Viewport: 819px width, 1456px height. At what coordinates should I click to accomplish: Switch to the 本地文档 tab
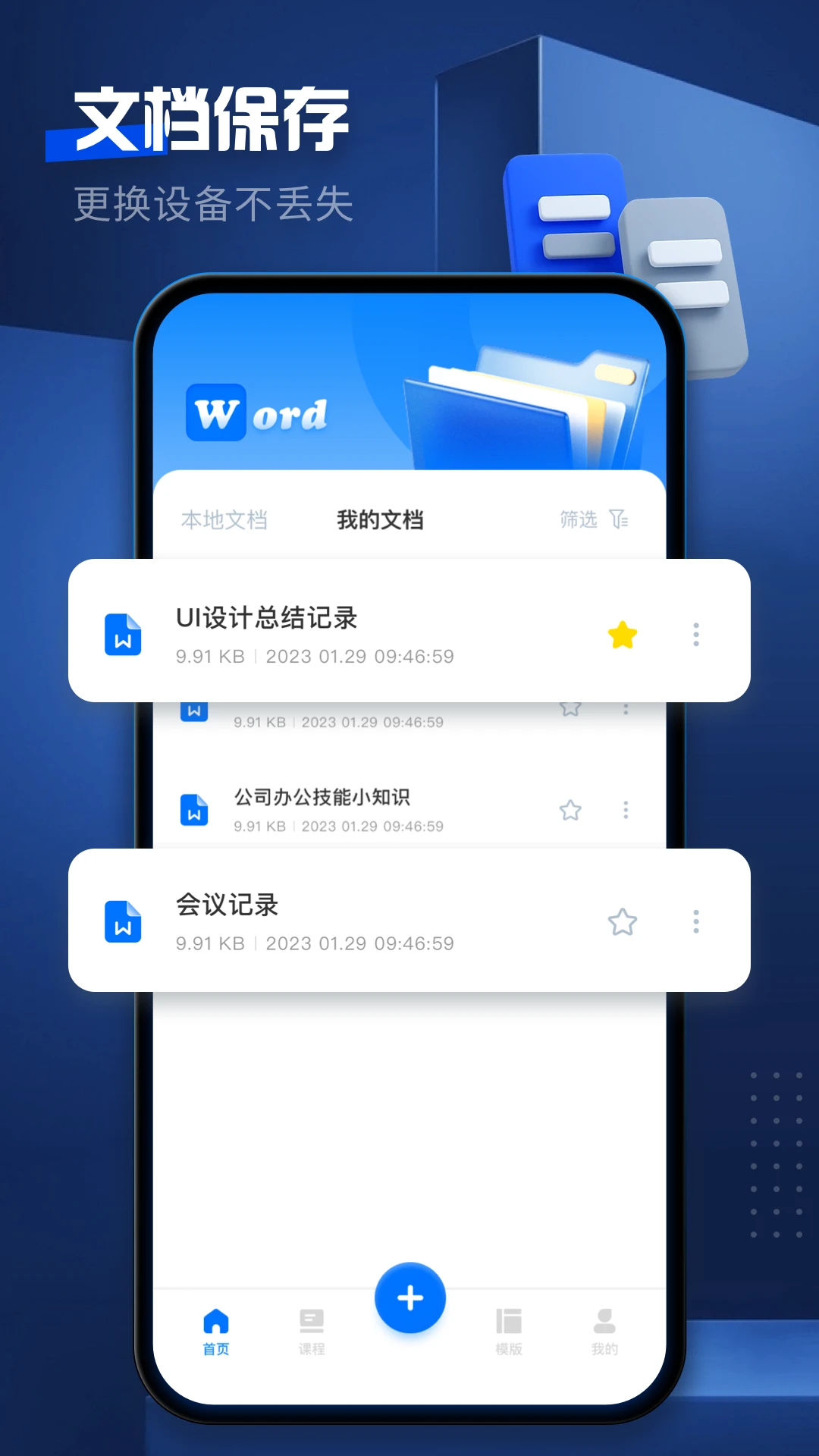click(x=225, y=519)
